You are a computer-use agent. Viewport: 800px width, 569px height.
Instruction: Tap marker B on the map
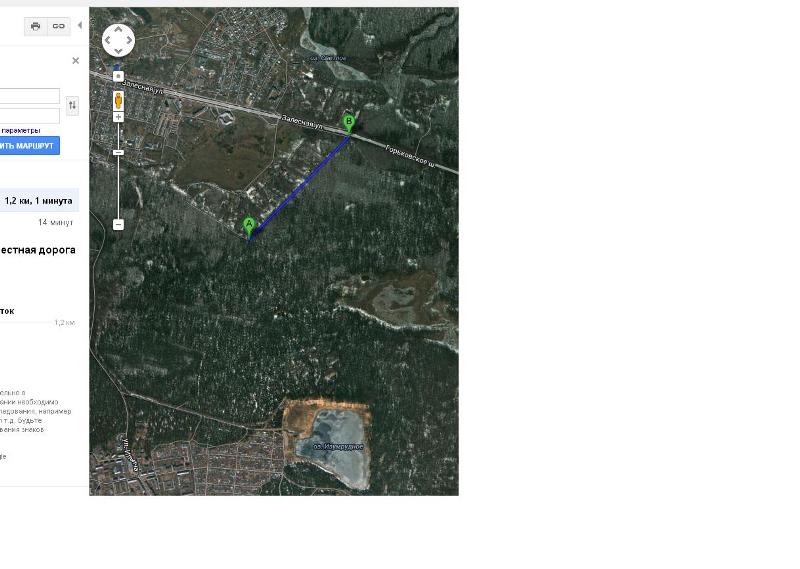348,123
